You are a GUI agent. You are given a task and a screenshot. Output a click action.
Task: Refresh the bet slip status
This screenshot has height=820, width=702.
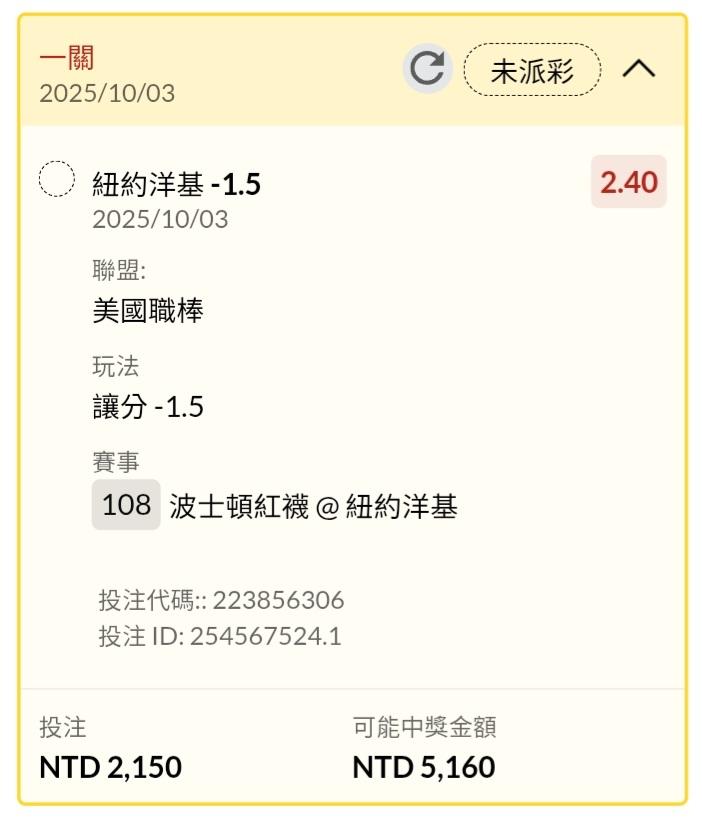coord(427,70)
